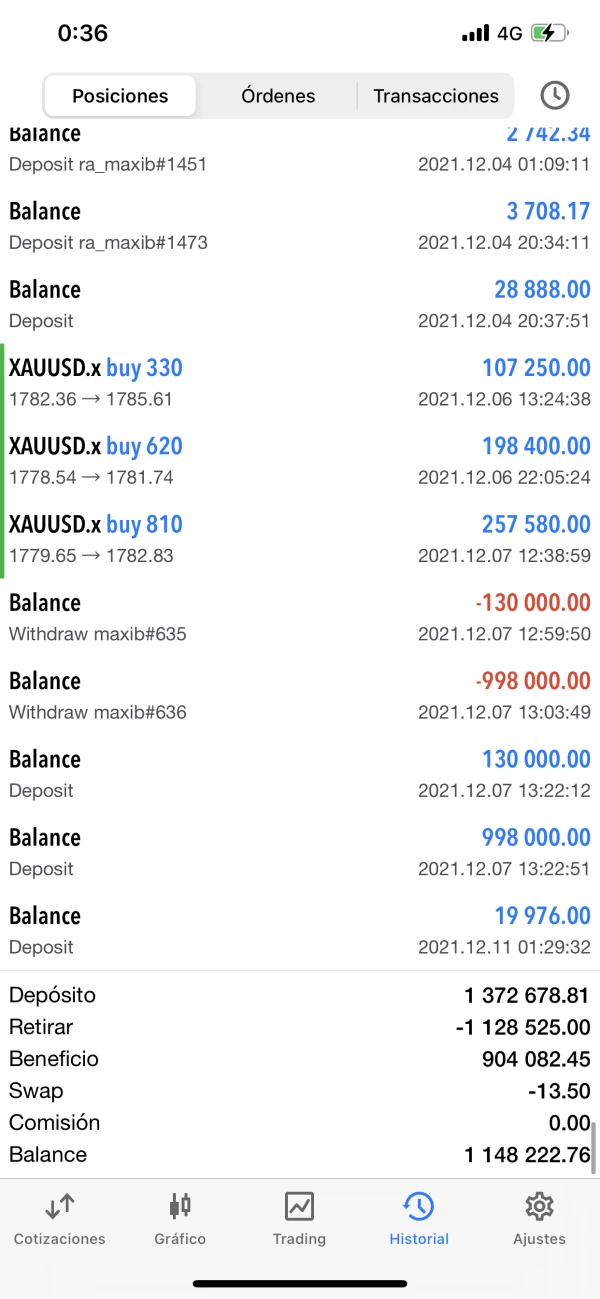Go to the Gráfico tab
600x1299 pixels.
[x=180, y=1219]
